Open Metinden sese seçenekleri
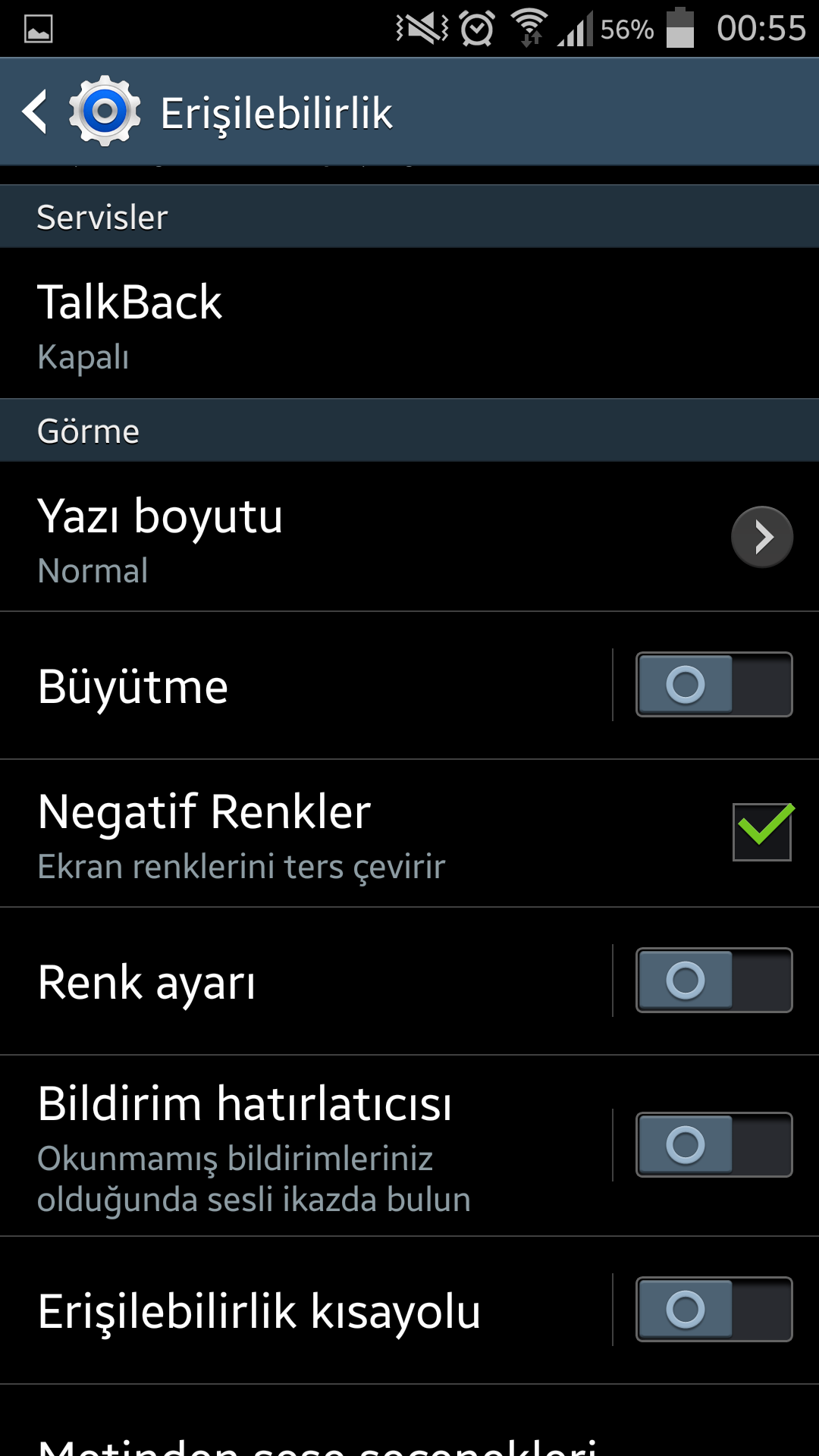This screenshot has height=1456, width=819. [x=409, y=1421]
